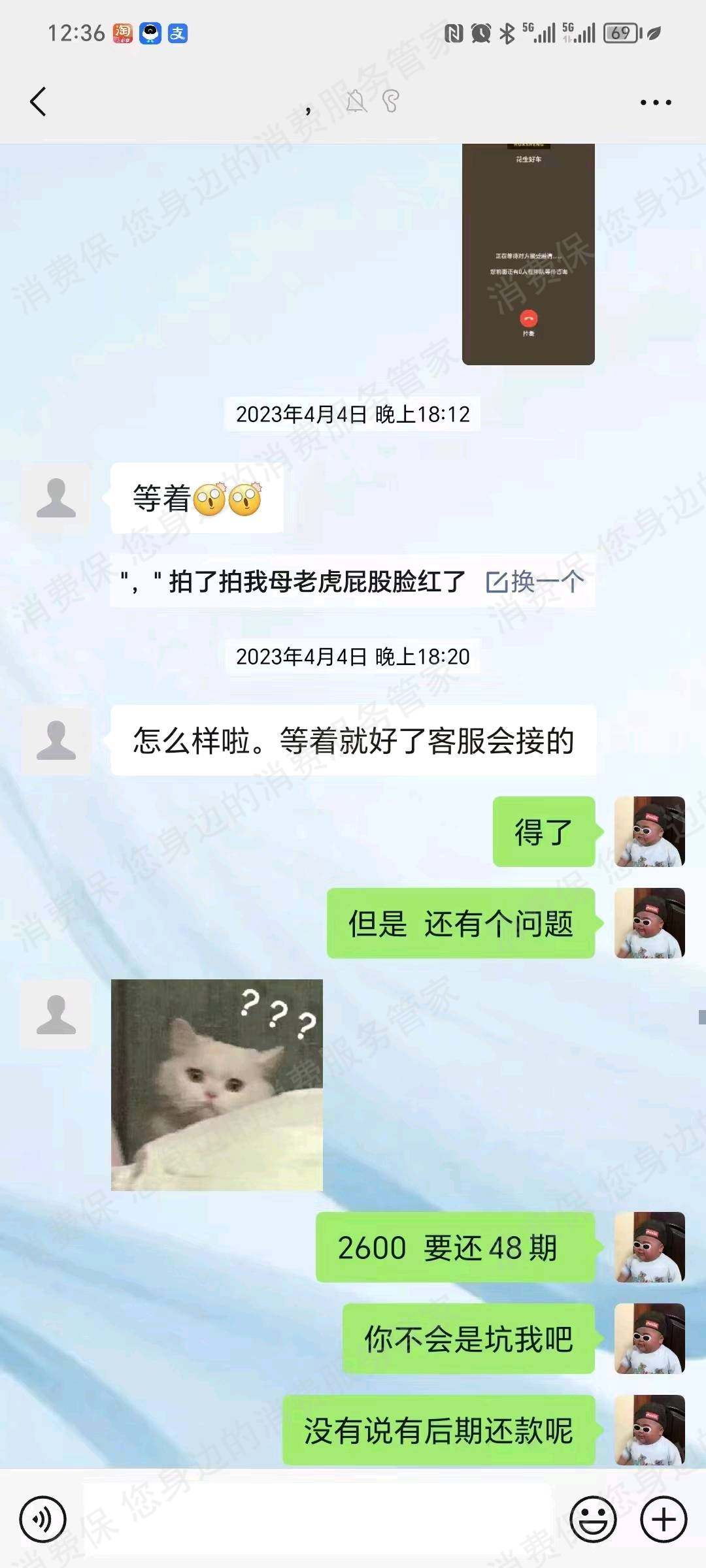Switch to voice message input
Viewport: 706px width, 1568px height.
42,1519
